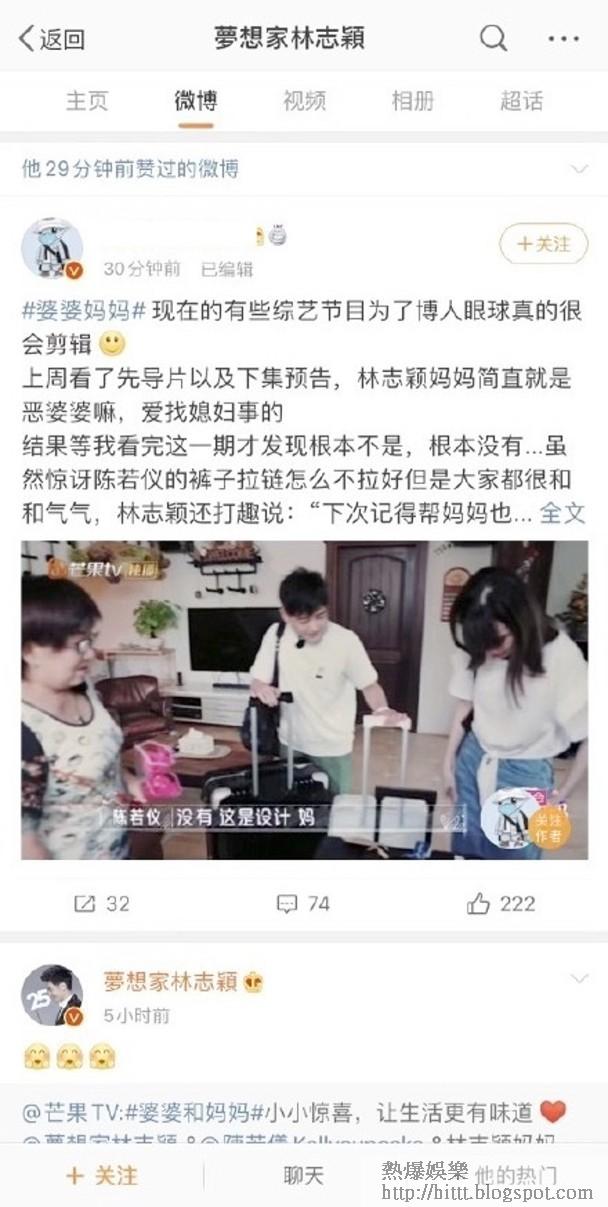Open the chevron menu on 夢想家林志穎's post
Screen dimensions: 608x1207
[x=578, y=978]
